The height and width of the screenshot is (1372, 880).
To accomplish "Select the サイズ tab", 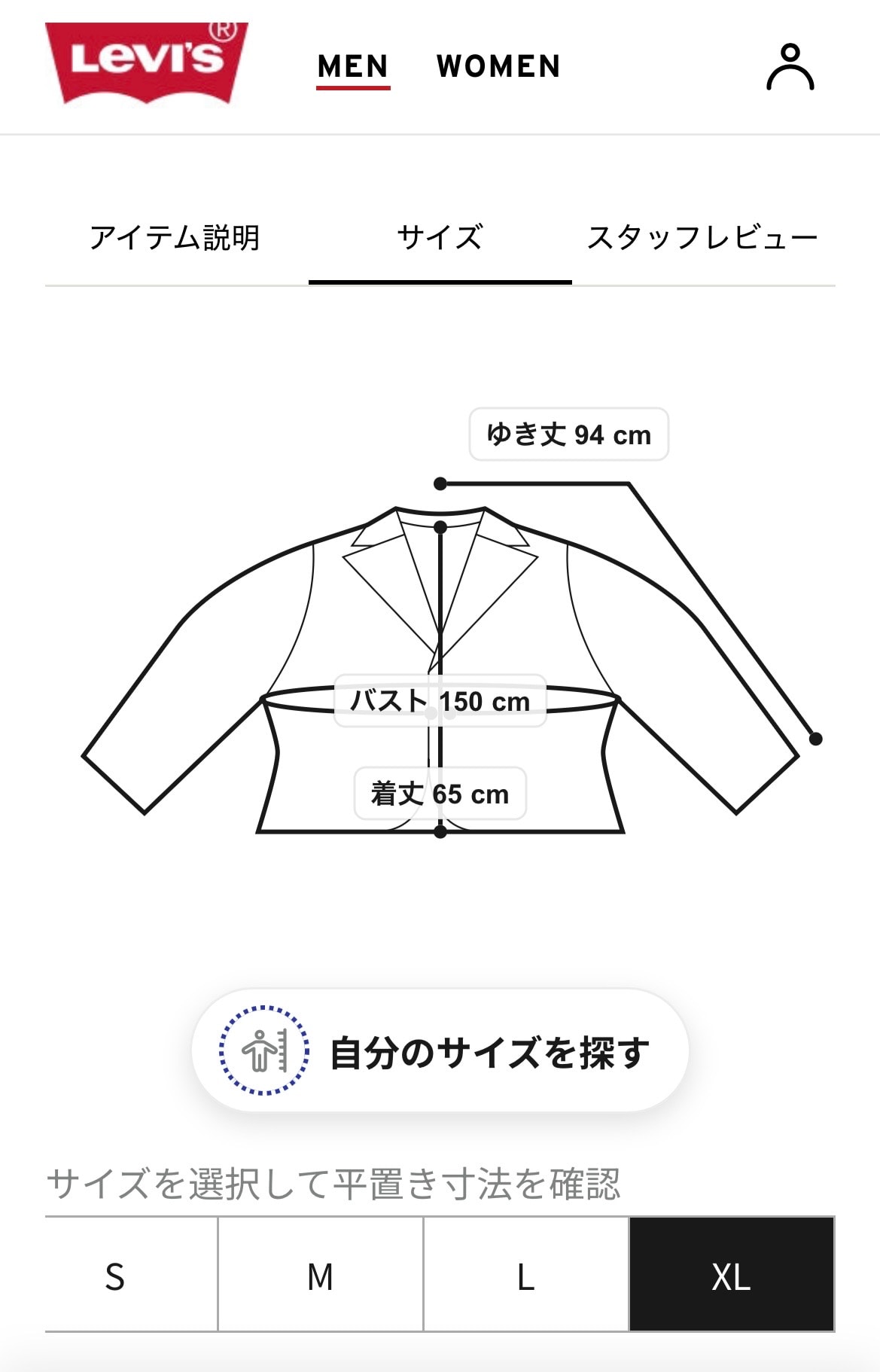I will pyautogui.click(x=440, y=238).
